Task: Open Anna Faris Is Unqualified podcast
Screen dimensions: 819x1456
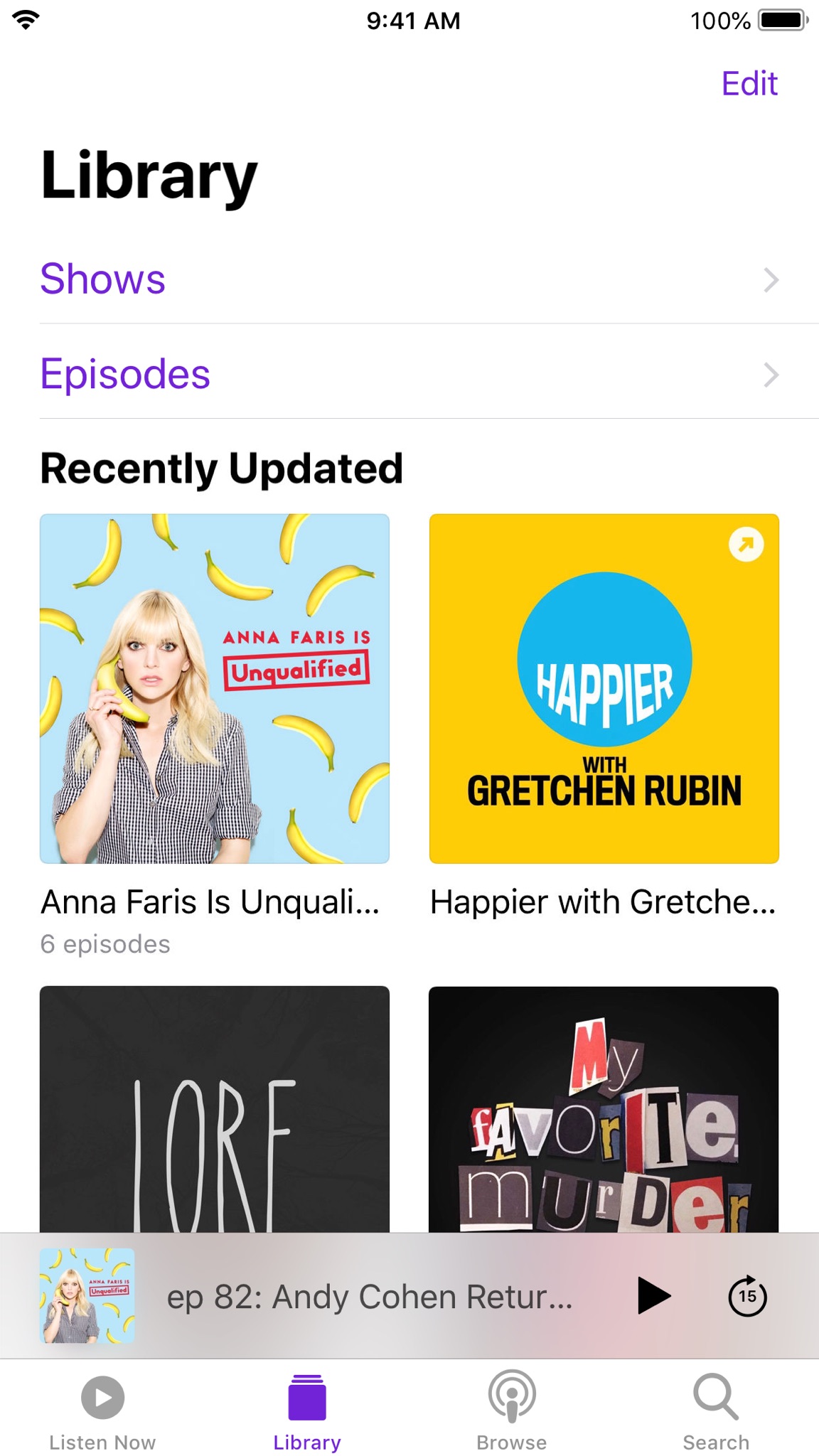Action: pyautogui.click(x=215, y=688)
